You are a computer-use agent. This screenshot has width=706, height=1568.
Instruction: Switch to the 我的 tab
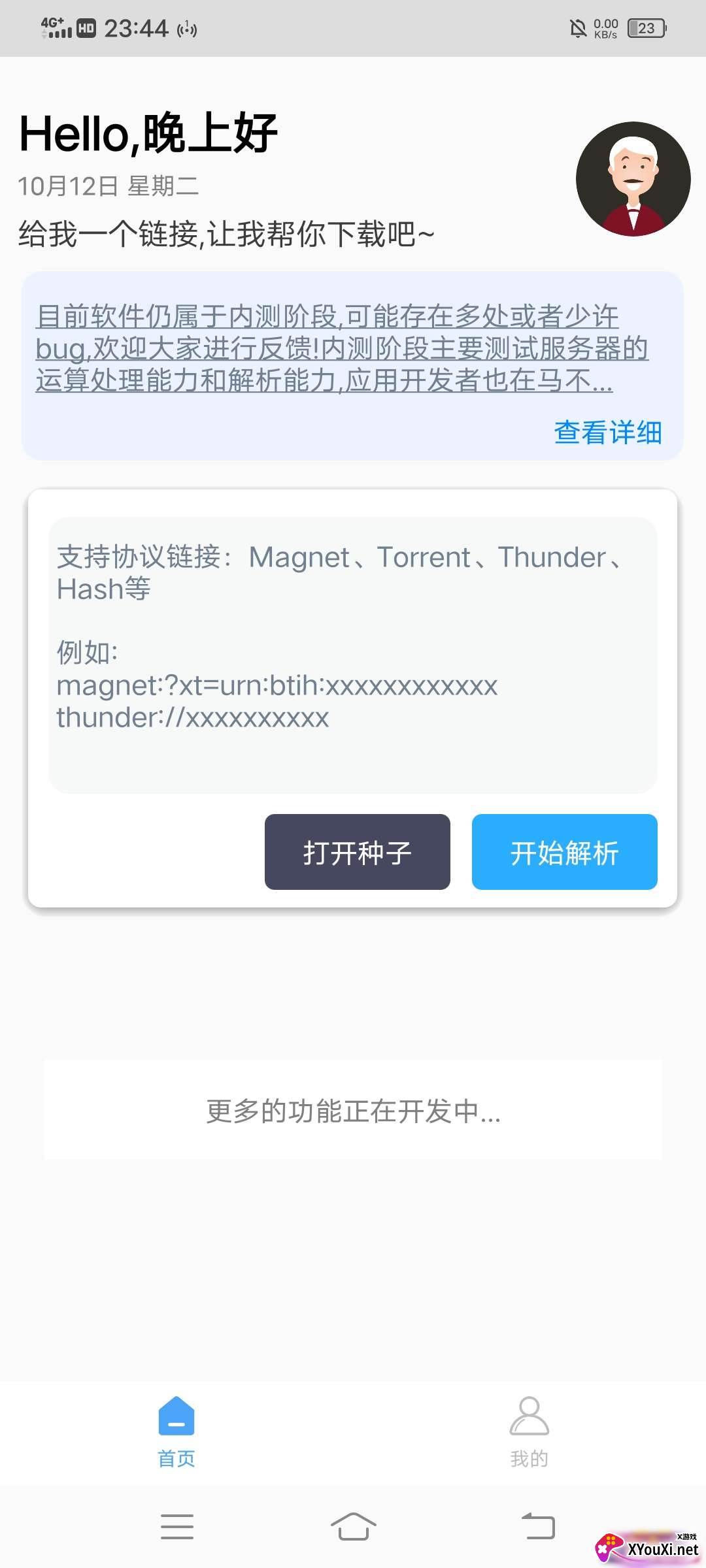[529, 1432]
